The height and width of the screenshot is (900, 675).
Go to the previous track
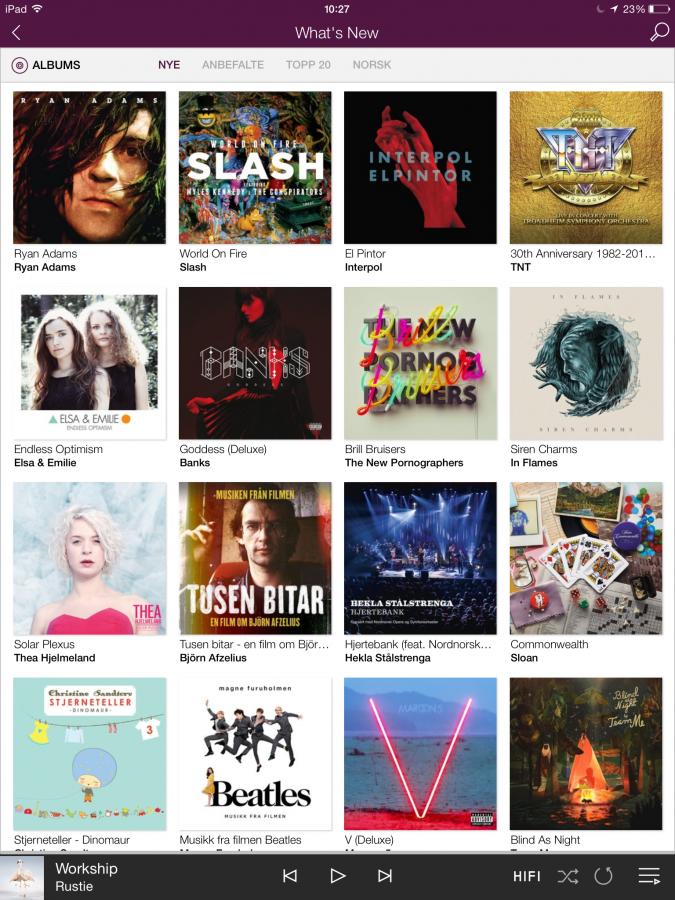(290, 876)
